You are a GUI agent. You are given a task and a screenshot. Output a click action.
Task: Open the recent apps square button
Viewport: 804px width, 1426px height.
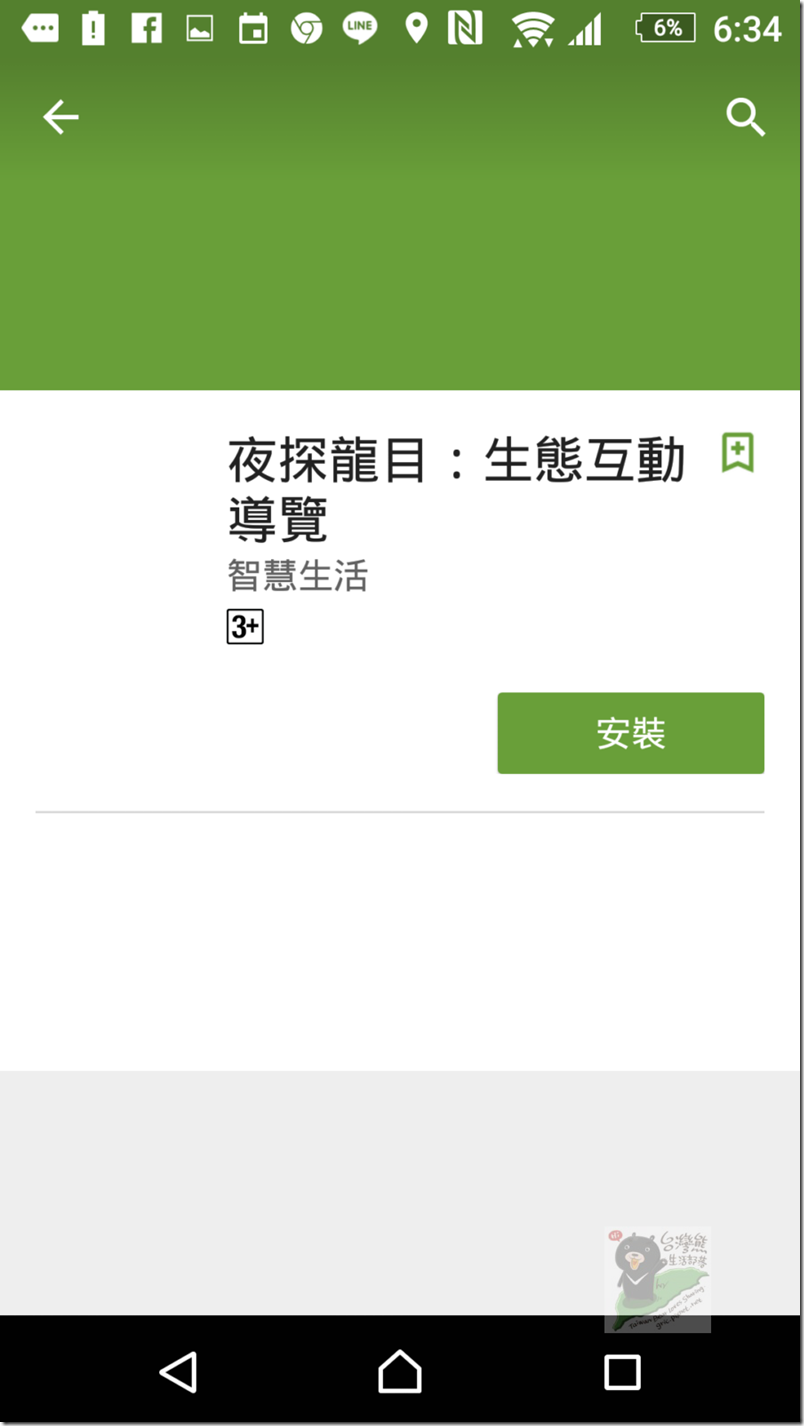(x=622, y=1372)
